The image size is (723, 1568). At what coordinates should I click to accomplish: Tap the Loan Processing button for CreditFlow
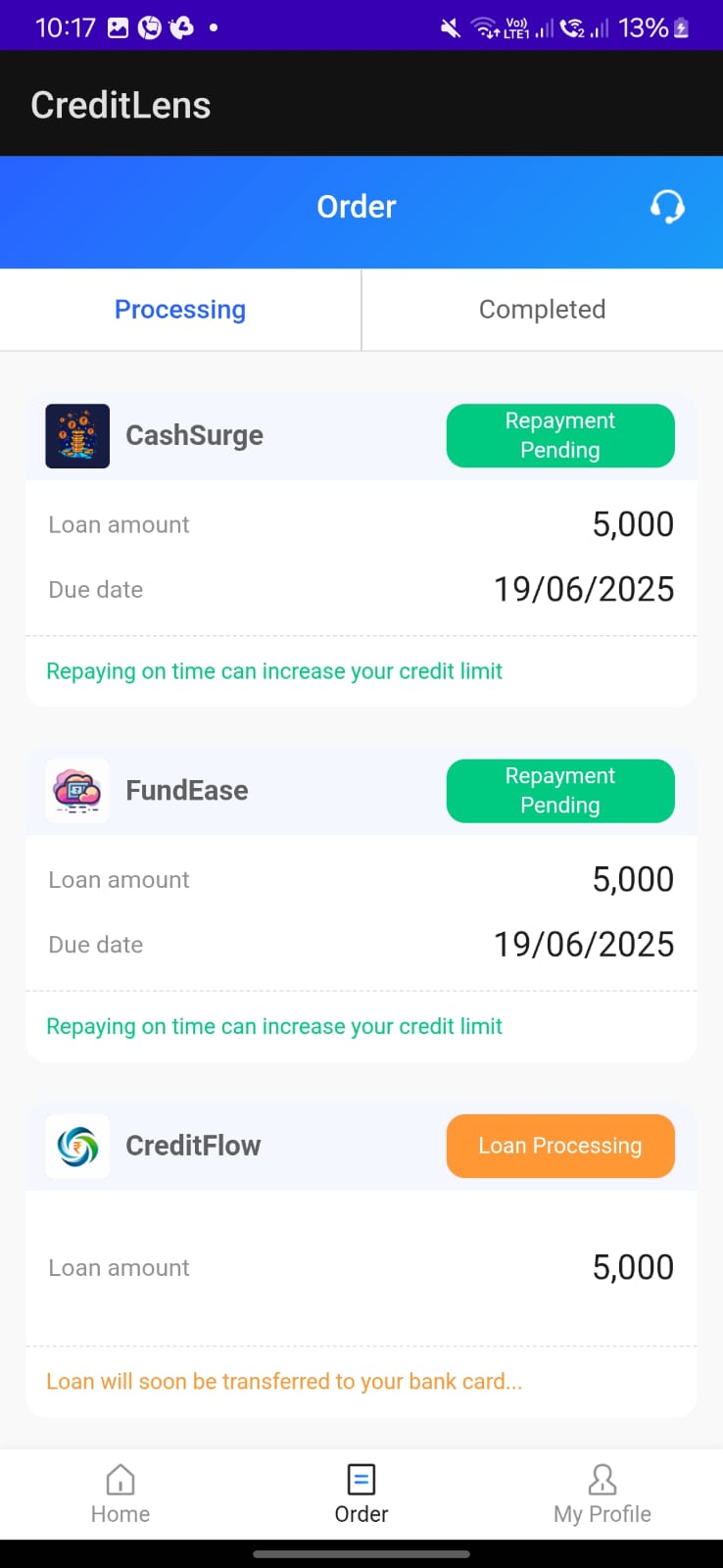(560, 1146)
